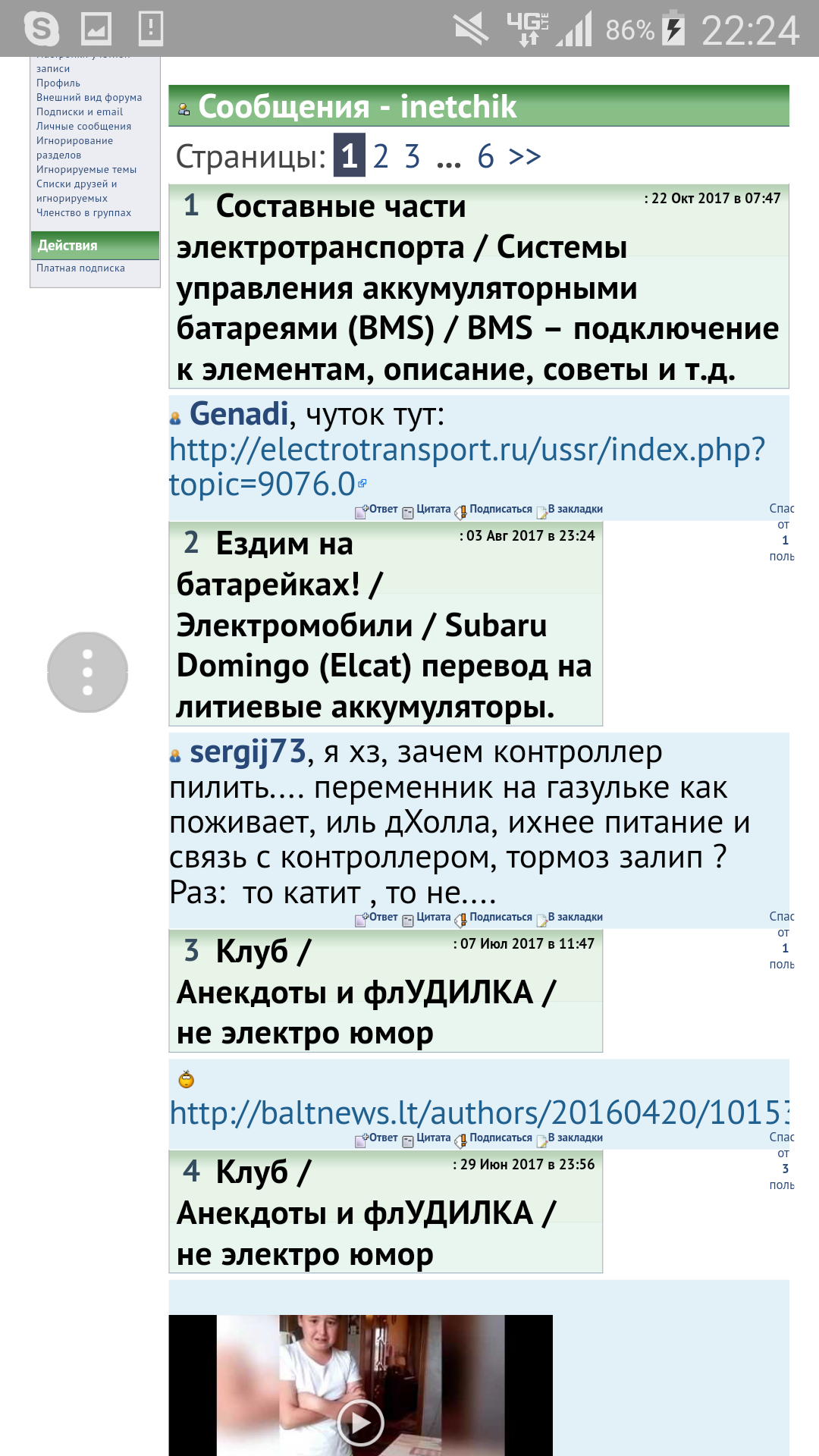This screenshot has height=1456, width=819.
Task: Open Профиль in the sidebar
Action: point(58,83)
